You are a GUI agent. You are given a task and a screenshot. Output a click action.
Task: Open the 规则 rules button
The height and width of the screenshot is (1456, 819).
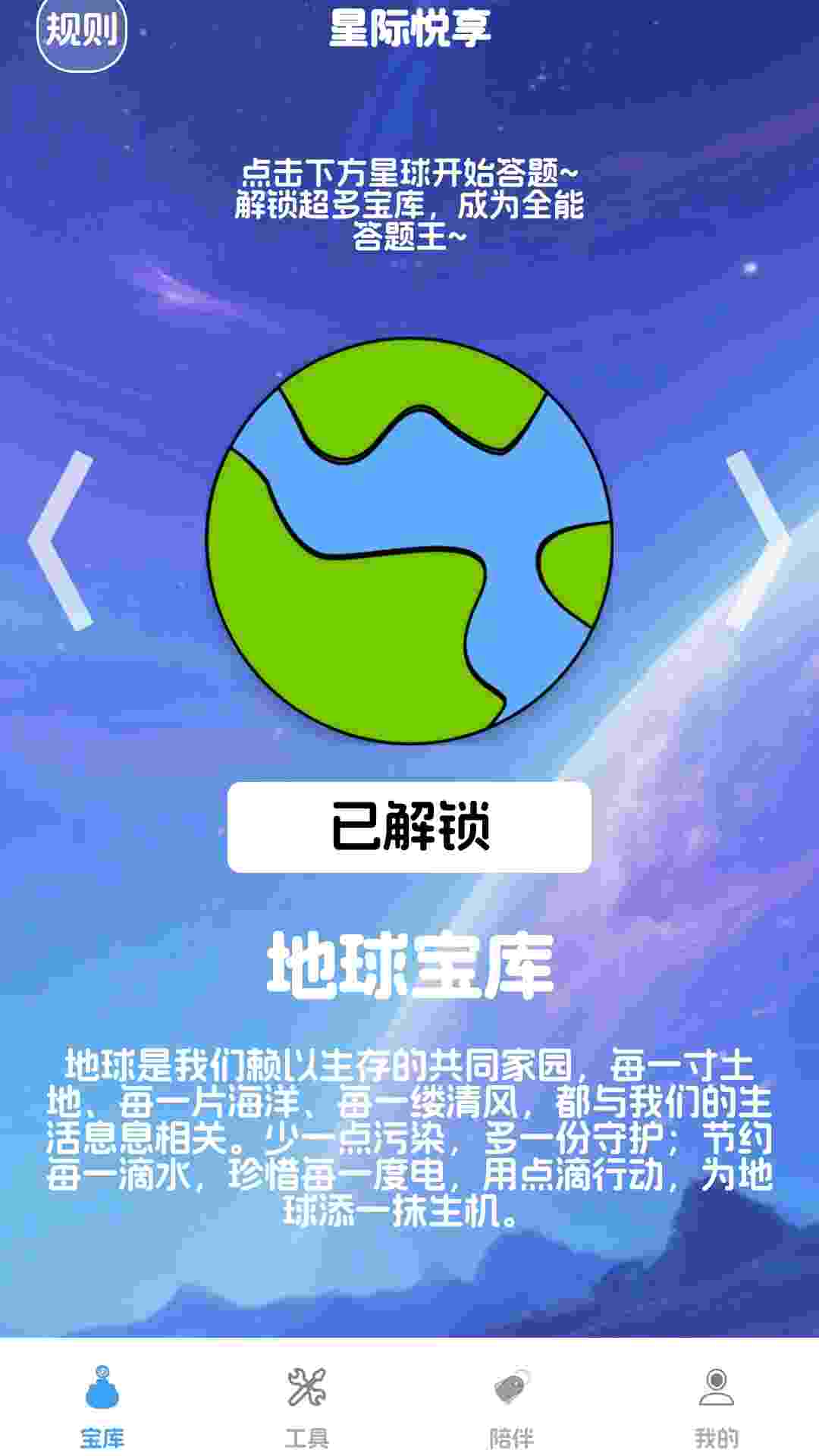coord(81,31)
